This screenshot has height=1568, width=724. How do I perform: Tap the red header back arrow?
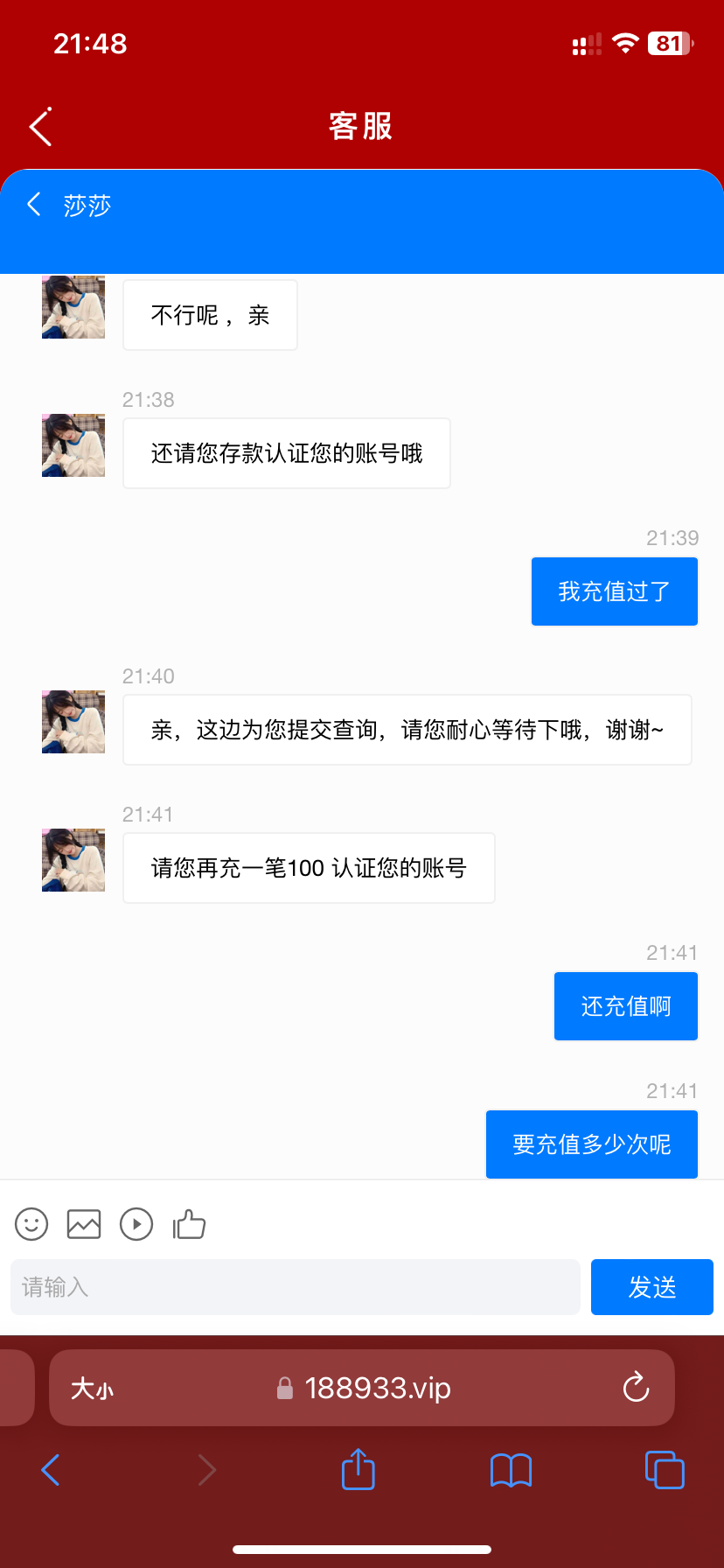pos(39,126)
